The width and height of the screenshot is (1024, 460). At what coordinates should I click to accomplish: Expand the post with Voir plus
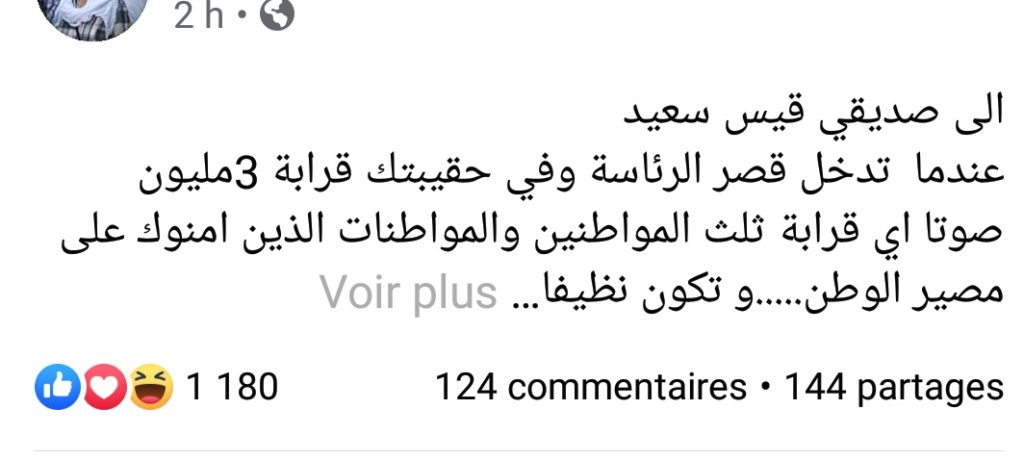pyautogui.click(x=407, y=292)
